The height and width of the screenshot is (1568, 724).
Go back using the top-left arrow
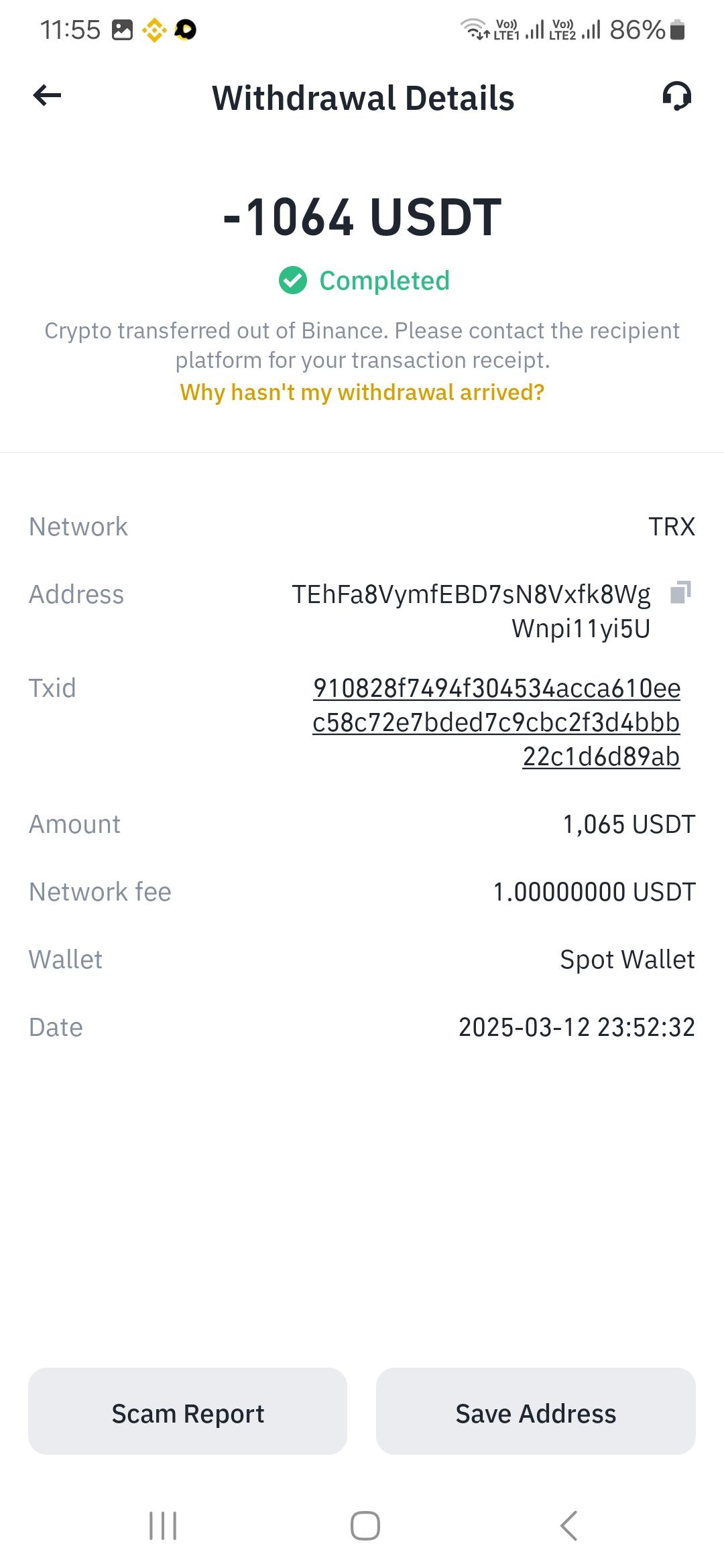[47, 96]
